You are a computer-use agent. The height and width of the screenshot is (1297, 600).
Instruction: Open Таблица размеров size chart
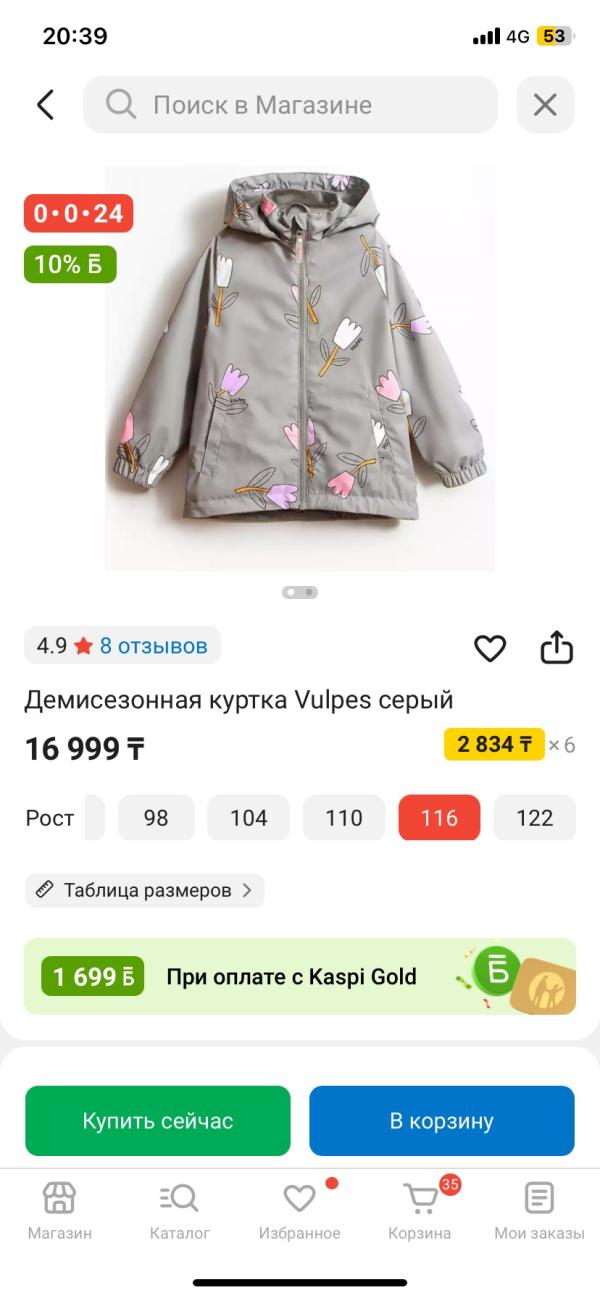pos(144,890)
